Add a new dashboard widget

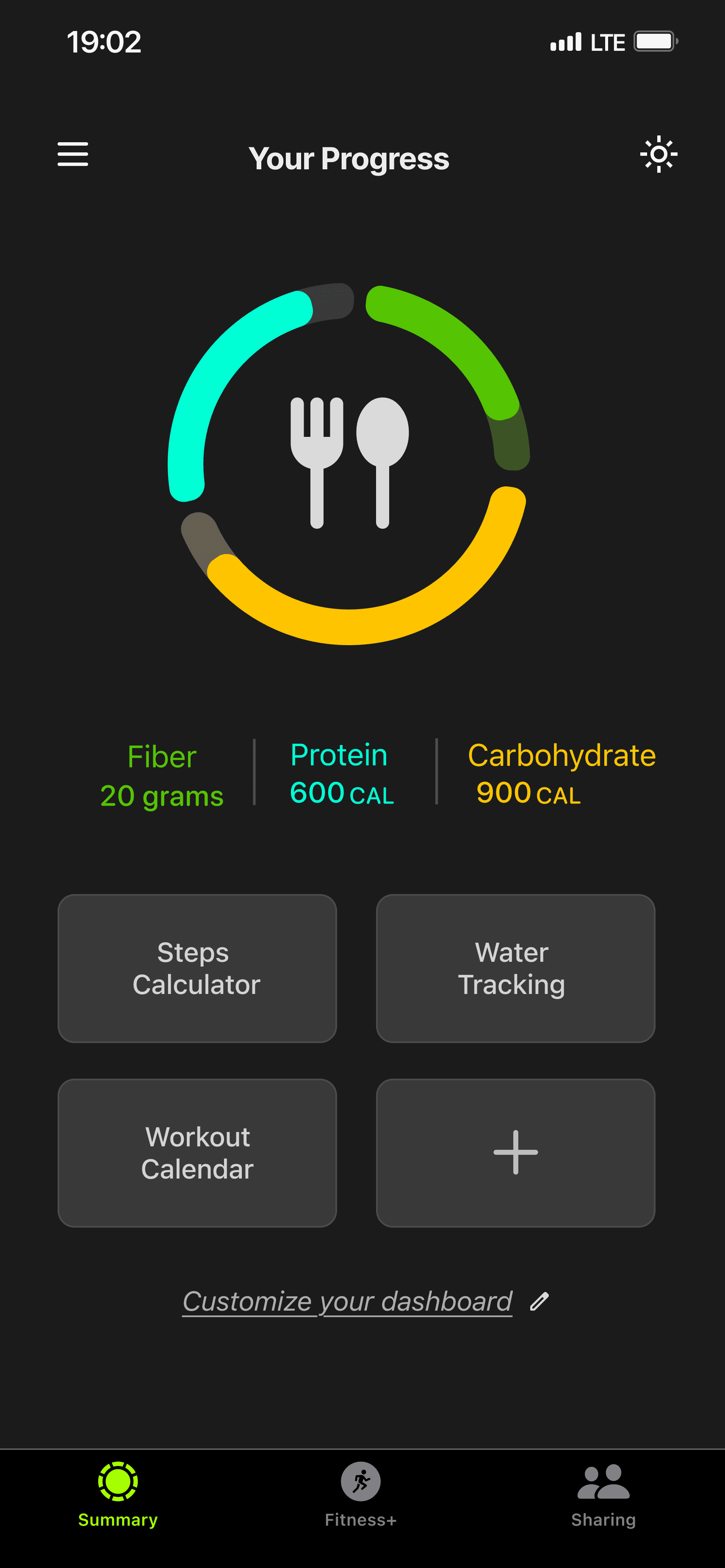coord(515,1152)
